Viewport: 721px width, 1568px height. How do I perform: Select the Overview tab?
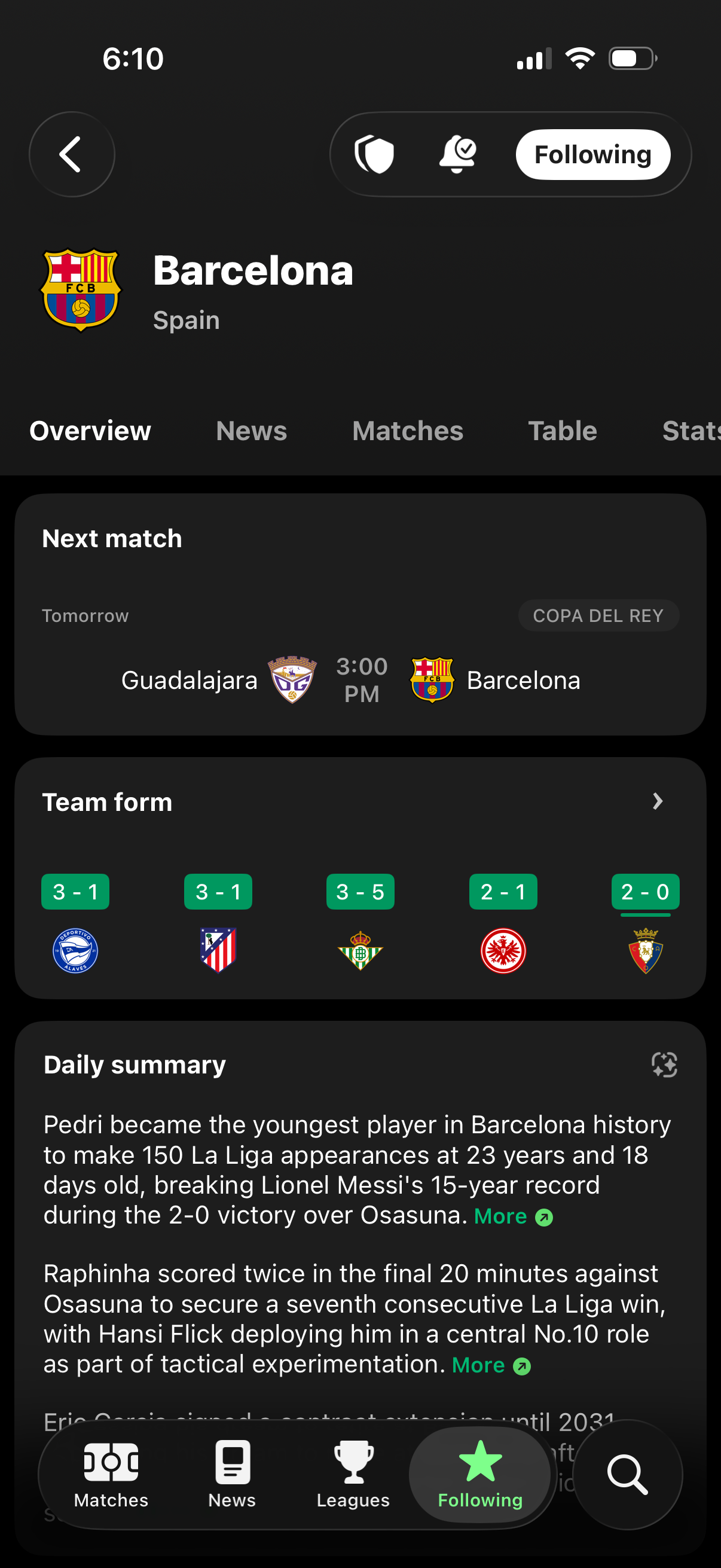tap(90, 431)
